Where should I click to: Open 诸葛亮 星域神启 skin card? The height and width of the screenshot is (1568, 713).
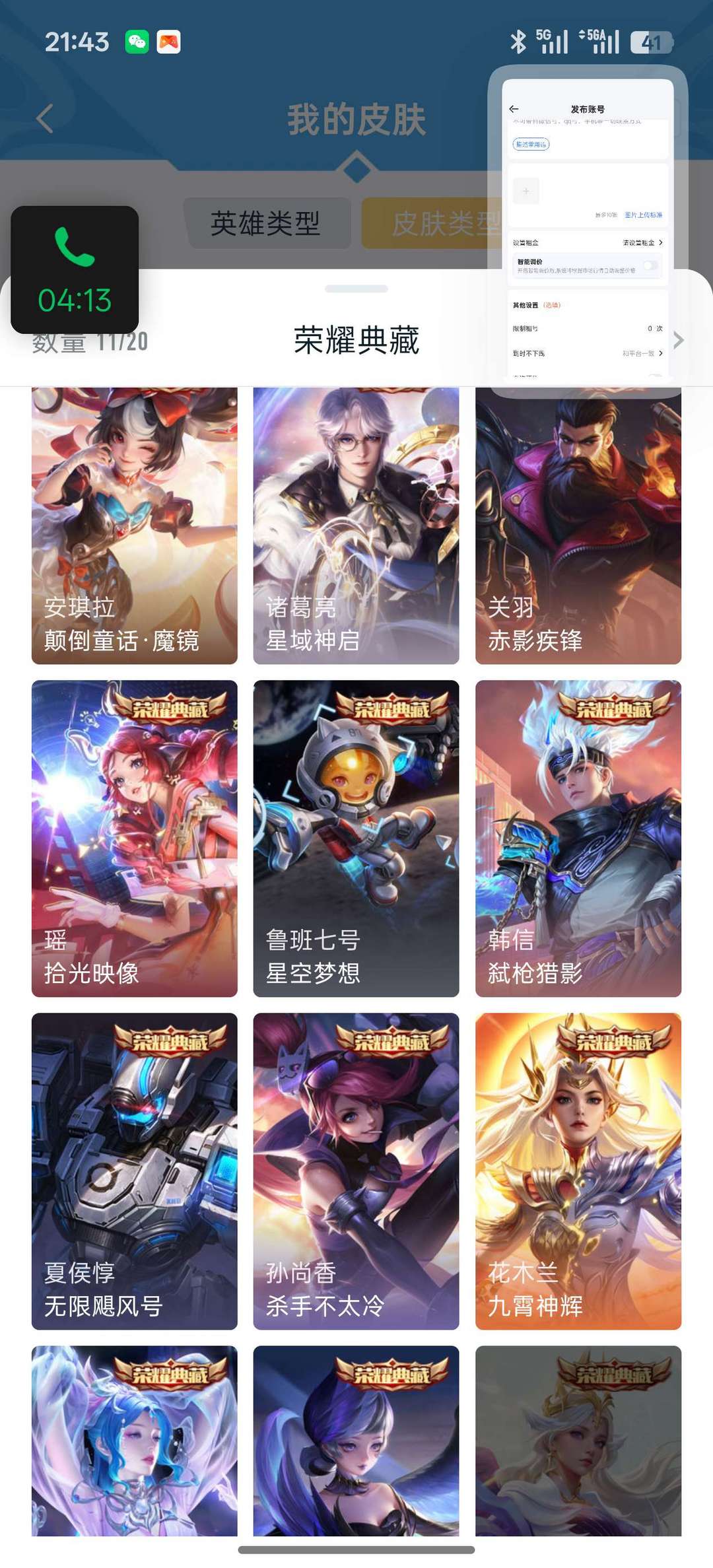click(356, 525)
